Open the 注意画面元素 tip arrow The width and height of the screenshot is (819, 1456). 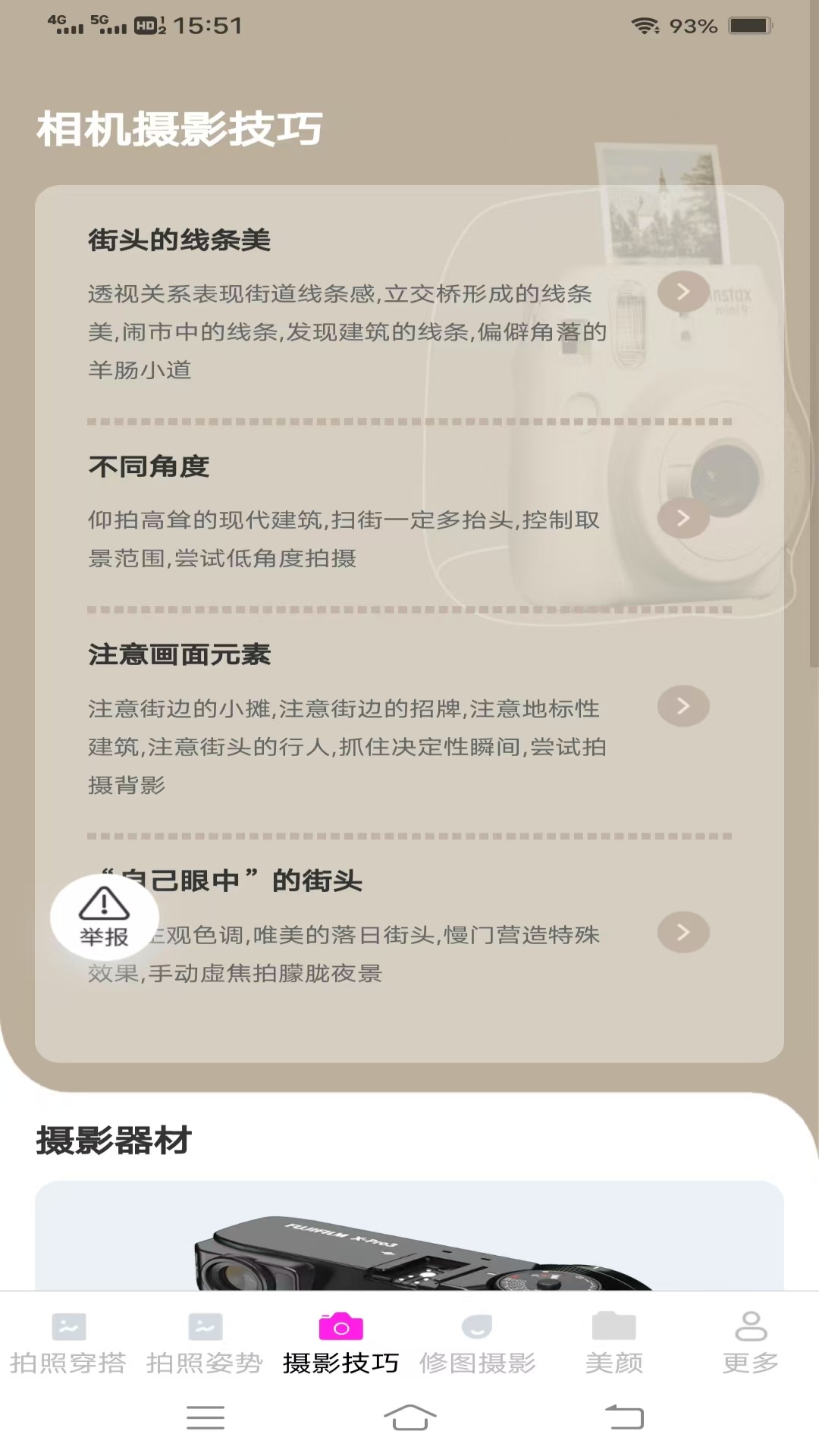682,706
